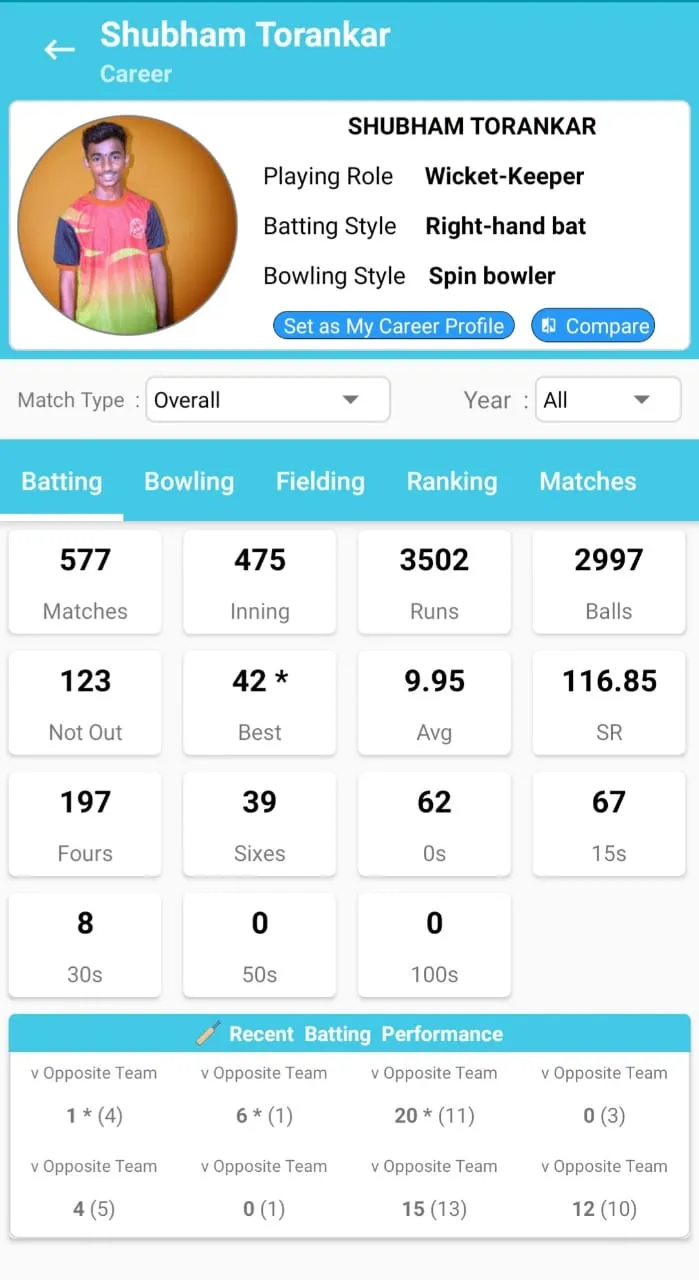
Task: Switch to the Bowling tab
Action: click(x=189, y=481)
